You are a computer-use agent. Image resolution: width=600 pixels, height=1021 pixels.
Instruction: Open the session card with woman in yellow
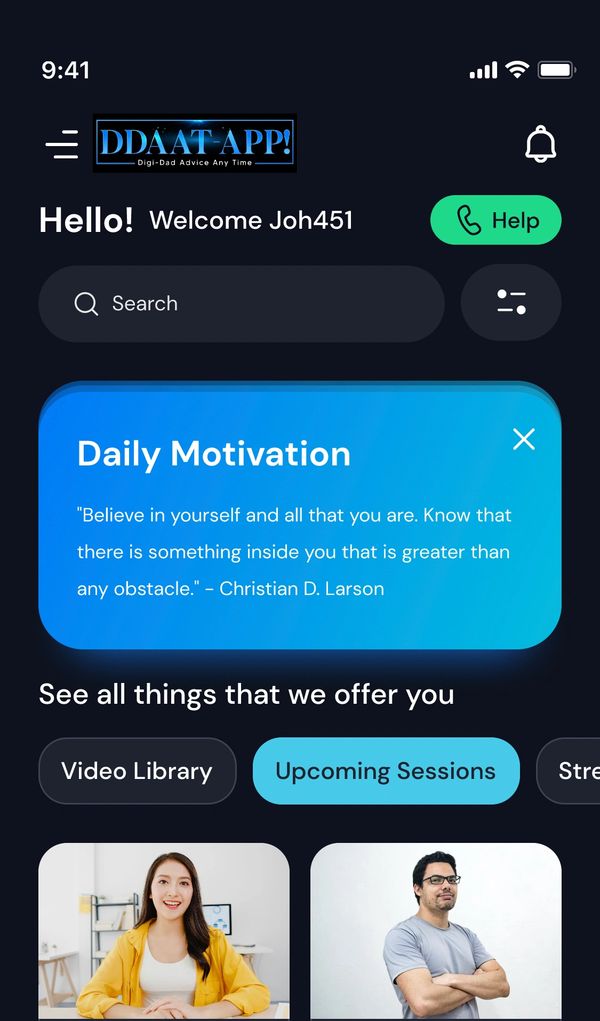164,930
